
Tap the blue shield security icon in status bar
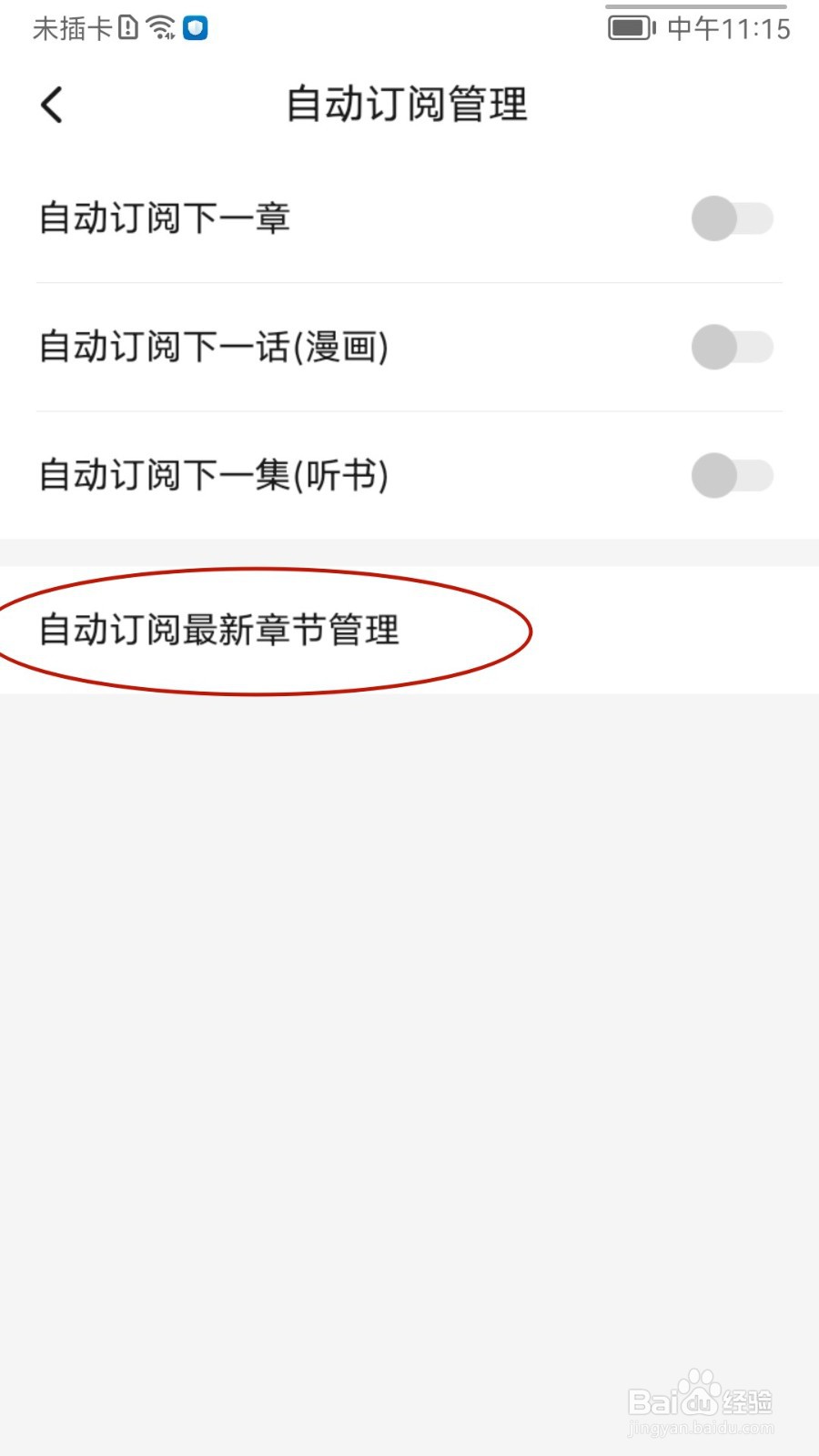coord(195,28)
